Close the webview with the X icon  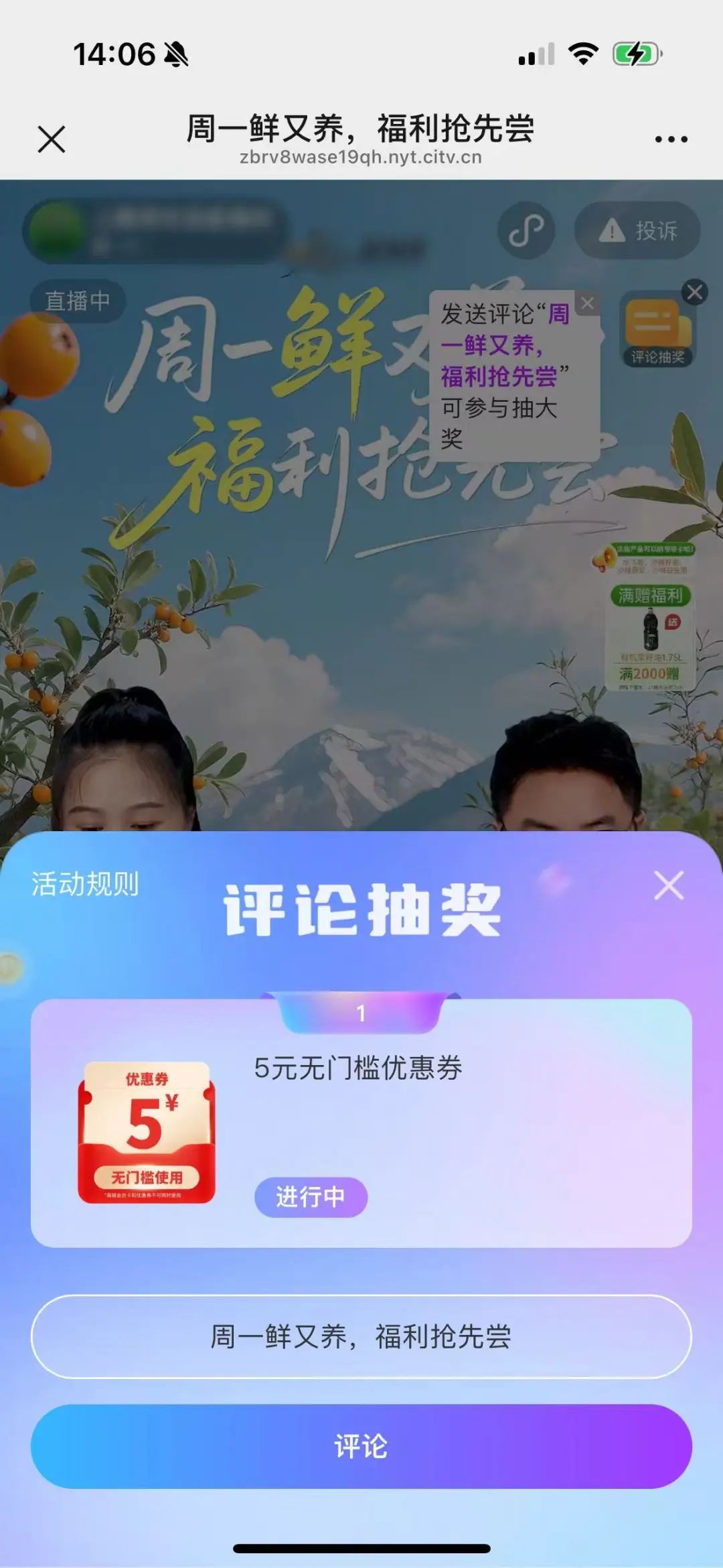click(52, 139)
